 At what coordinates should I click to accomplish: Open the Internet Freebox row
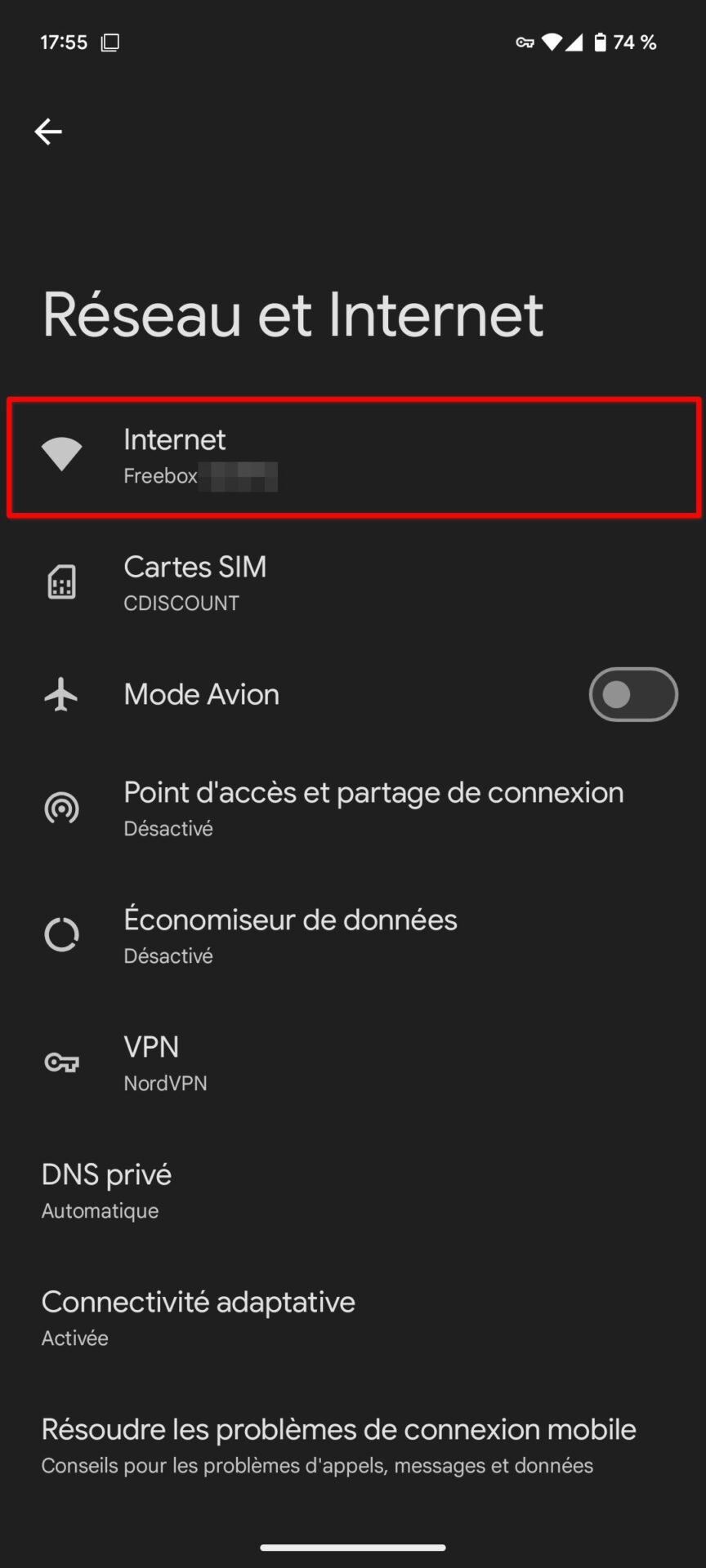353,457
